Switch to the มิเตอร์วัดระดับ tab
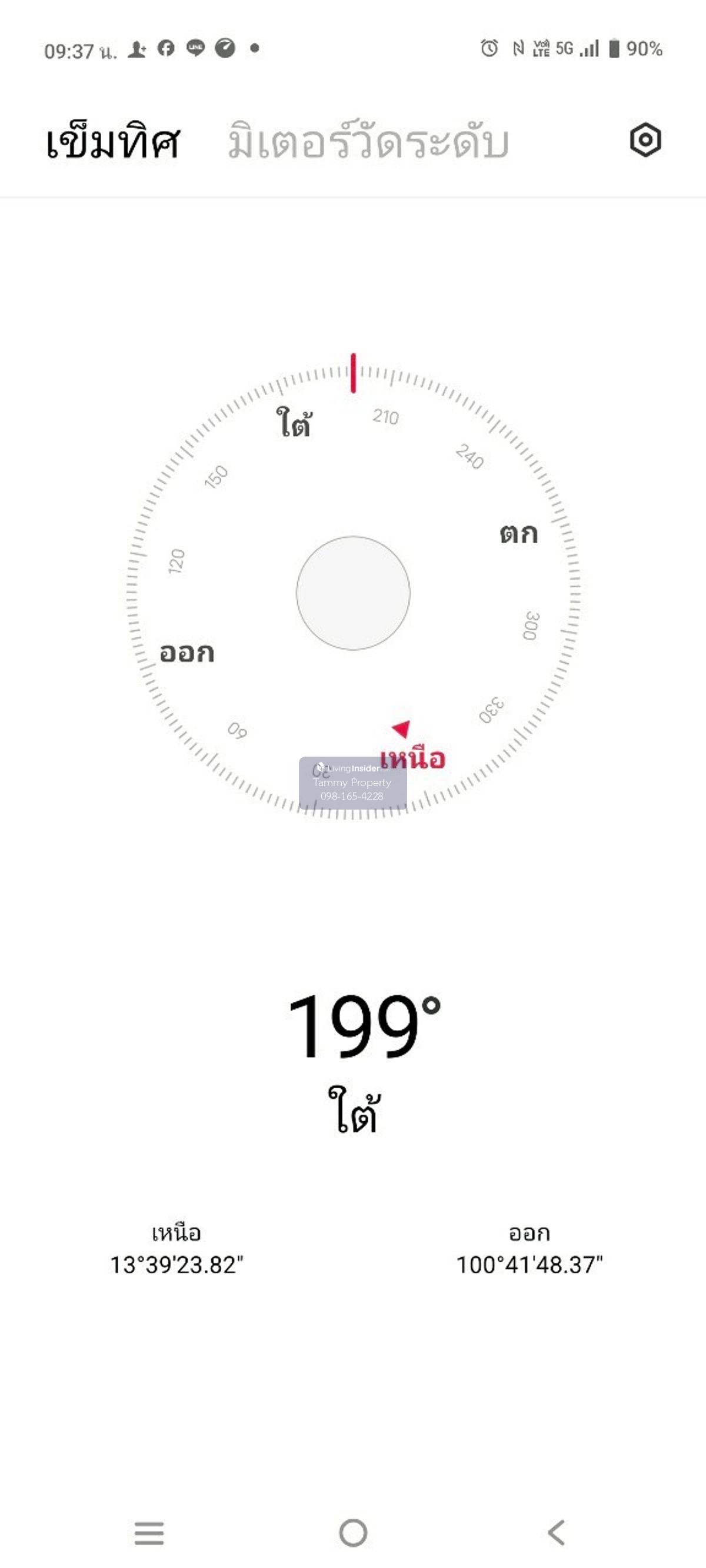This screenshot has width=706, height=1568. coord(368,142)
